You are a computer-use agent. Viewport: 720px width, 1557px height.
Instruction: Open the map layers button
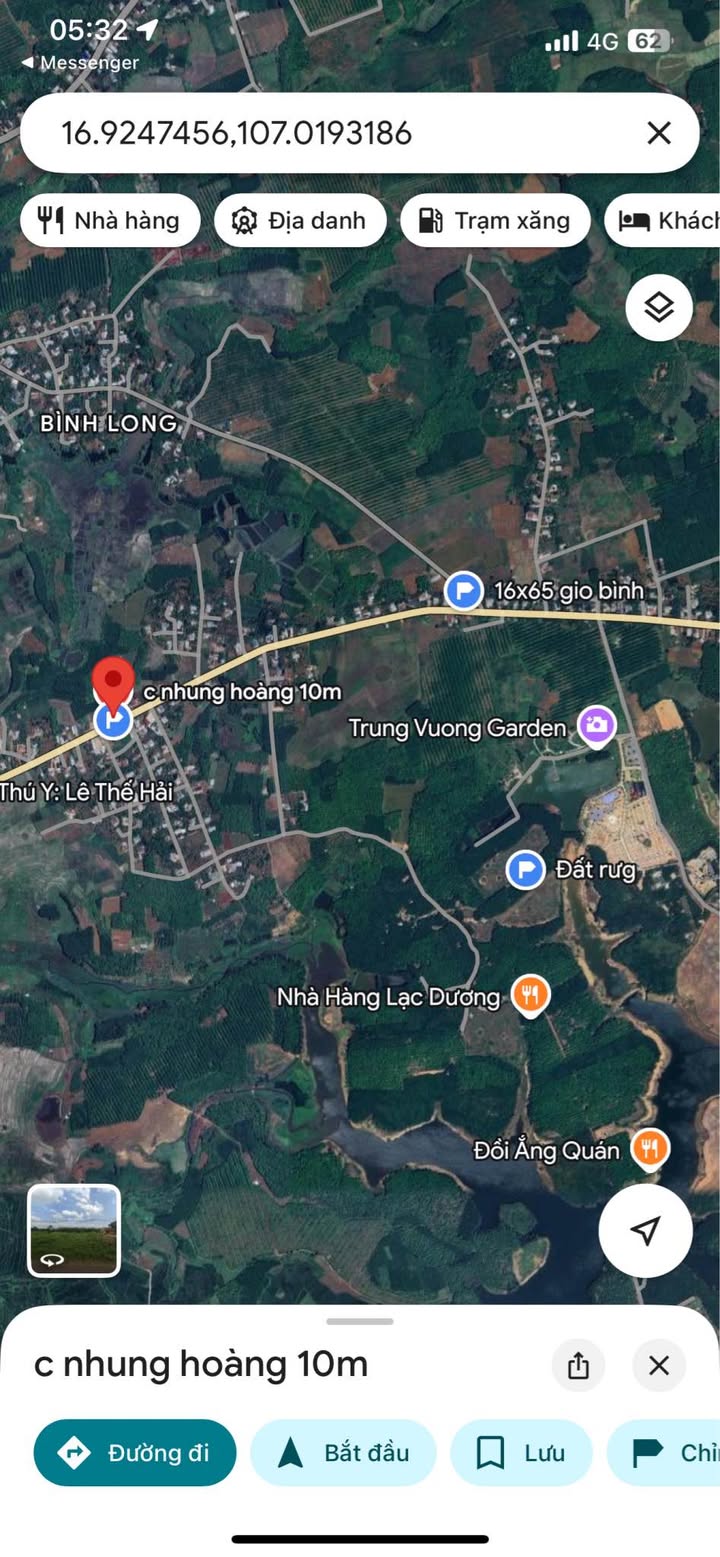coord(659,307)
